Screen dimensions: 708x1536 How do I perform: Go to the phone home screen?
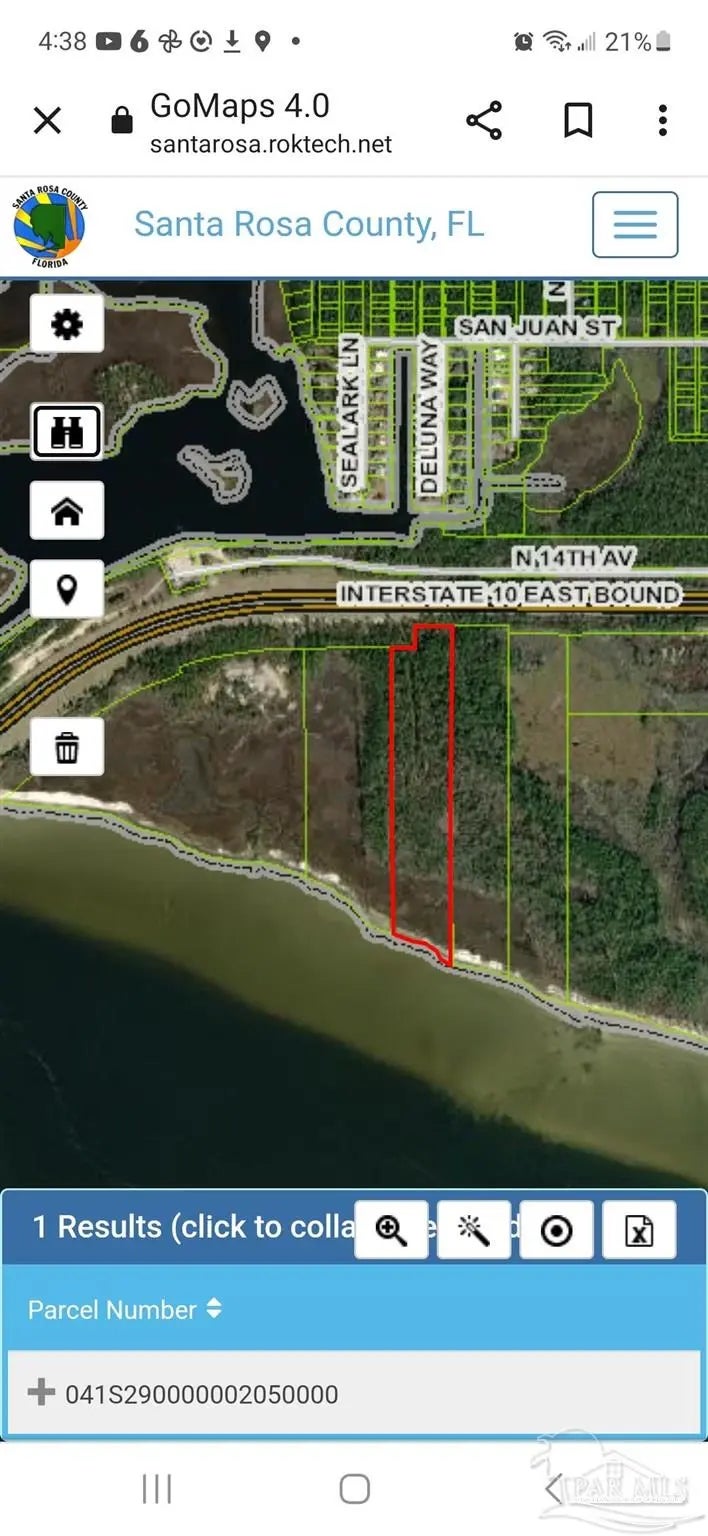pos(354,1488)
